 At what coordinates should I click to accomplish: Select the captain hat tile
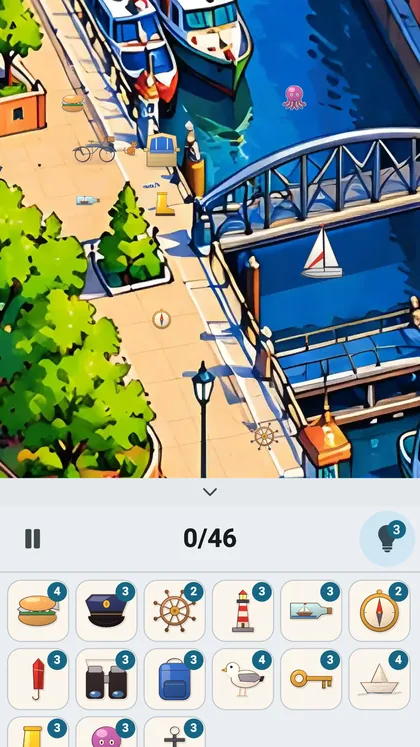pos(106,611)
